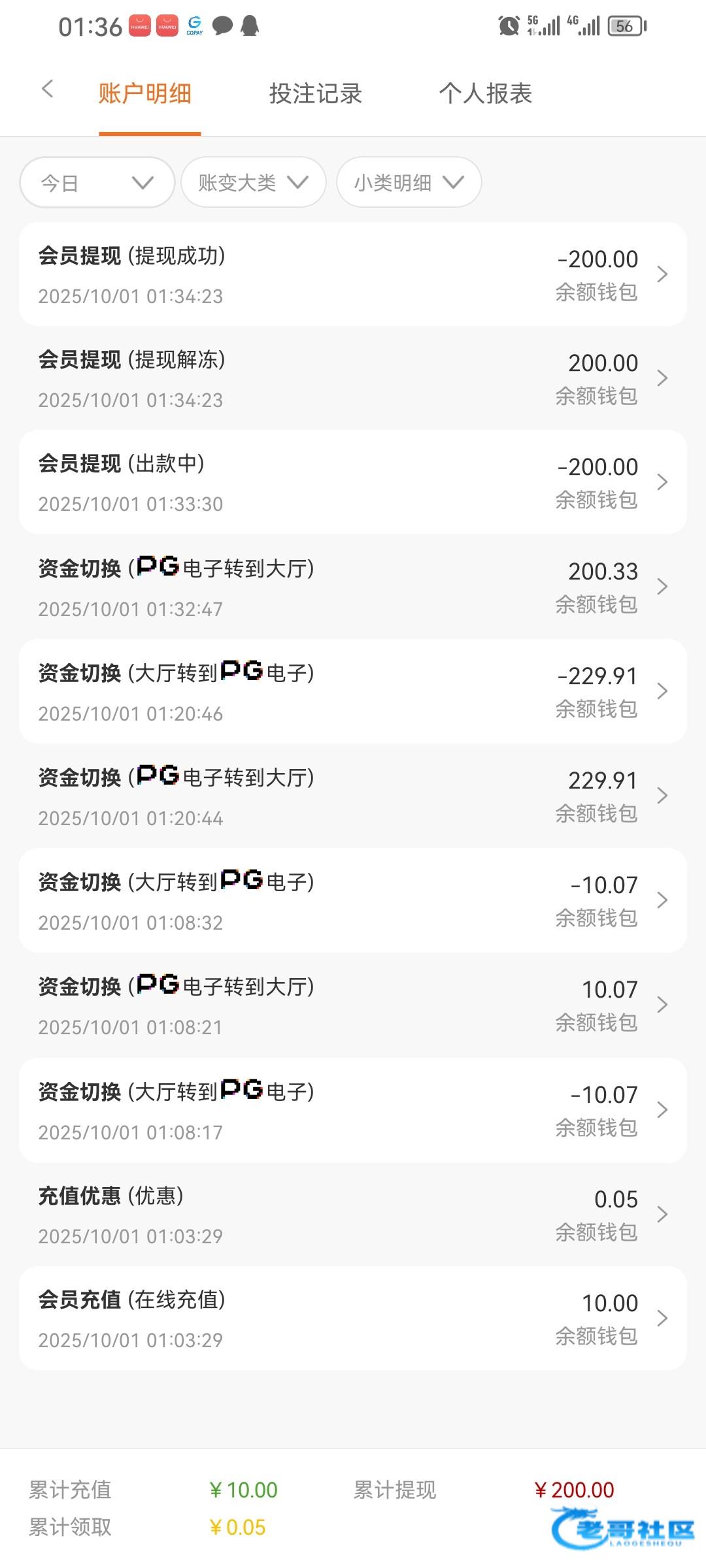This screenshot has width=706, height=1568.
Task: View the 会员充值 在线充值 record
Action: (x=353, y=1318)
